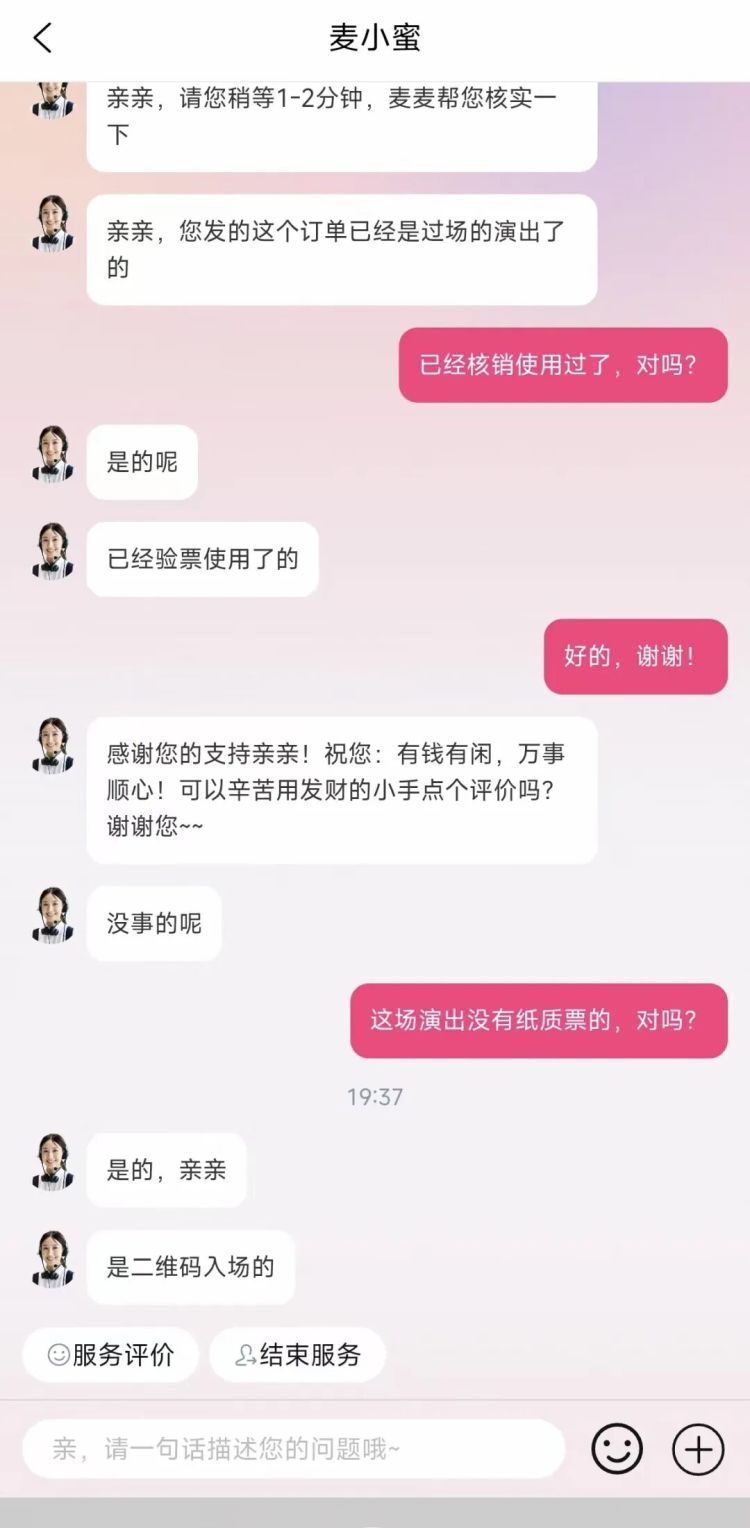
Task: Click the smiley face icon inside 服务评价 button
Action: (x=60, y=1355)
